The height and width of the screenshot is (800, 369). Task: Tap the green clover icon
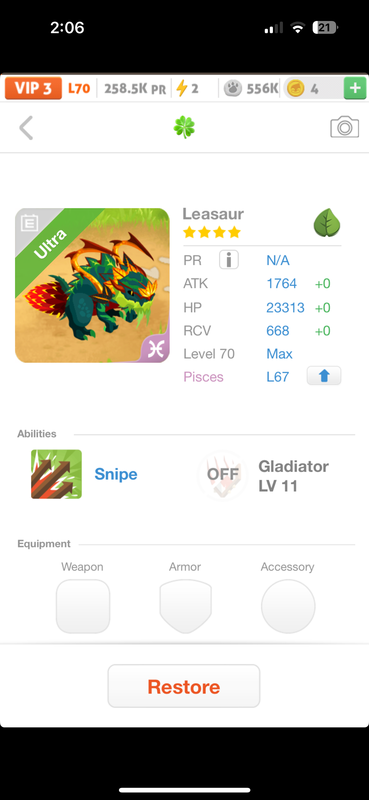coord(184,127)
